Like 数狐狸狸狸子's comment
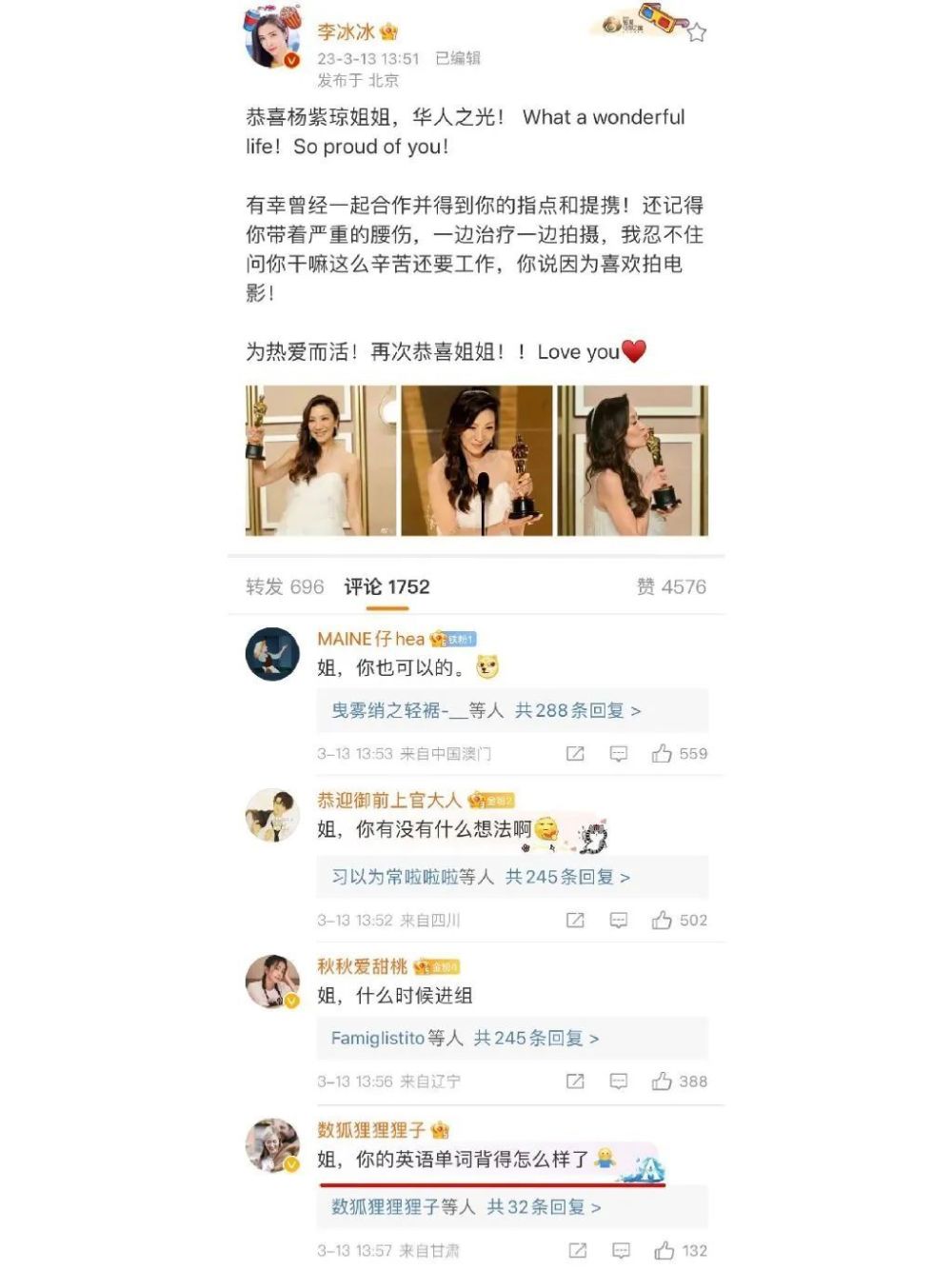Viewport: 952px width, 1269px height. pos(664,1250)
